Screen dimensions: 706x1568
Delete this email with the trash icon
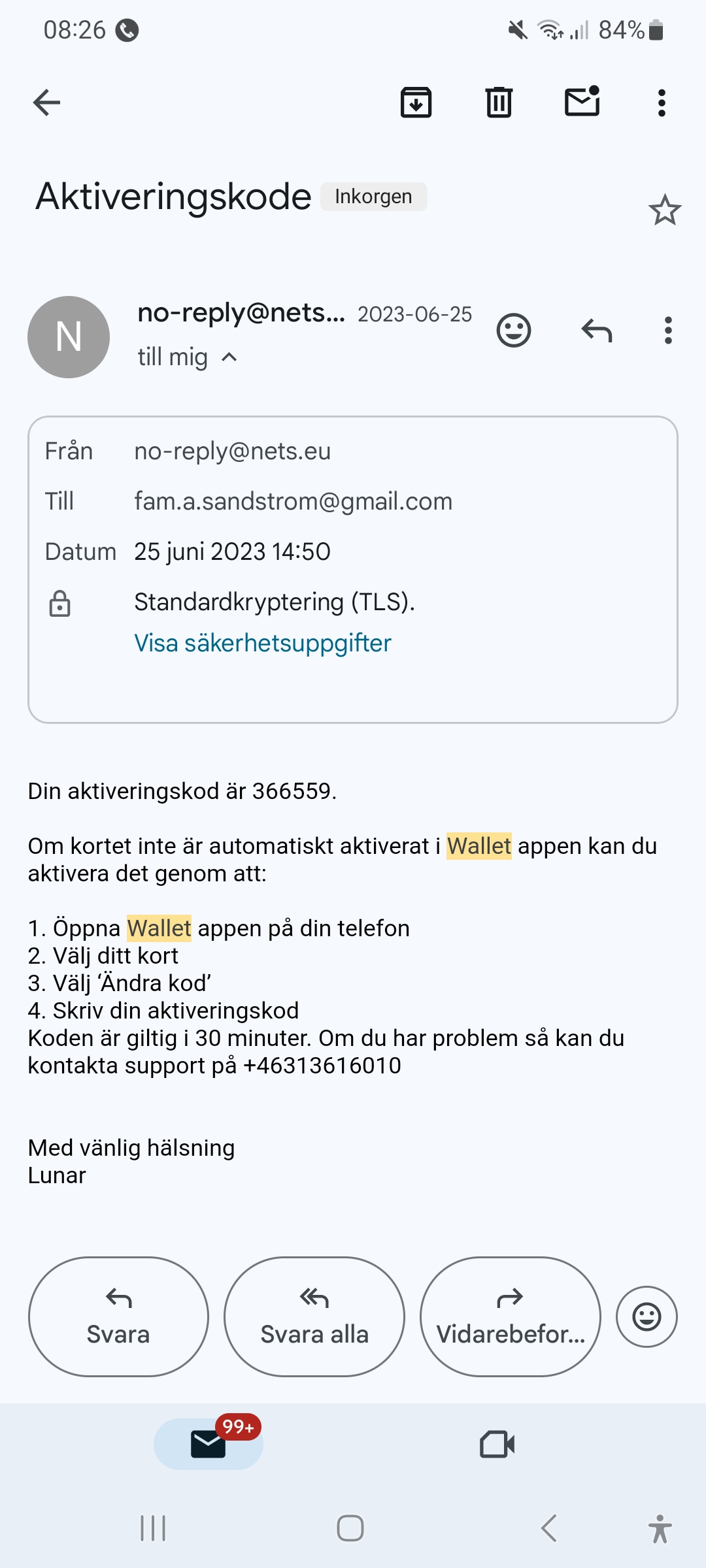click(499, 103)
